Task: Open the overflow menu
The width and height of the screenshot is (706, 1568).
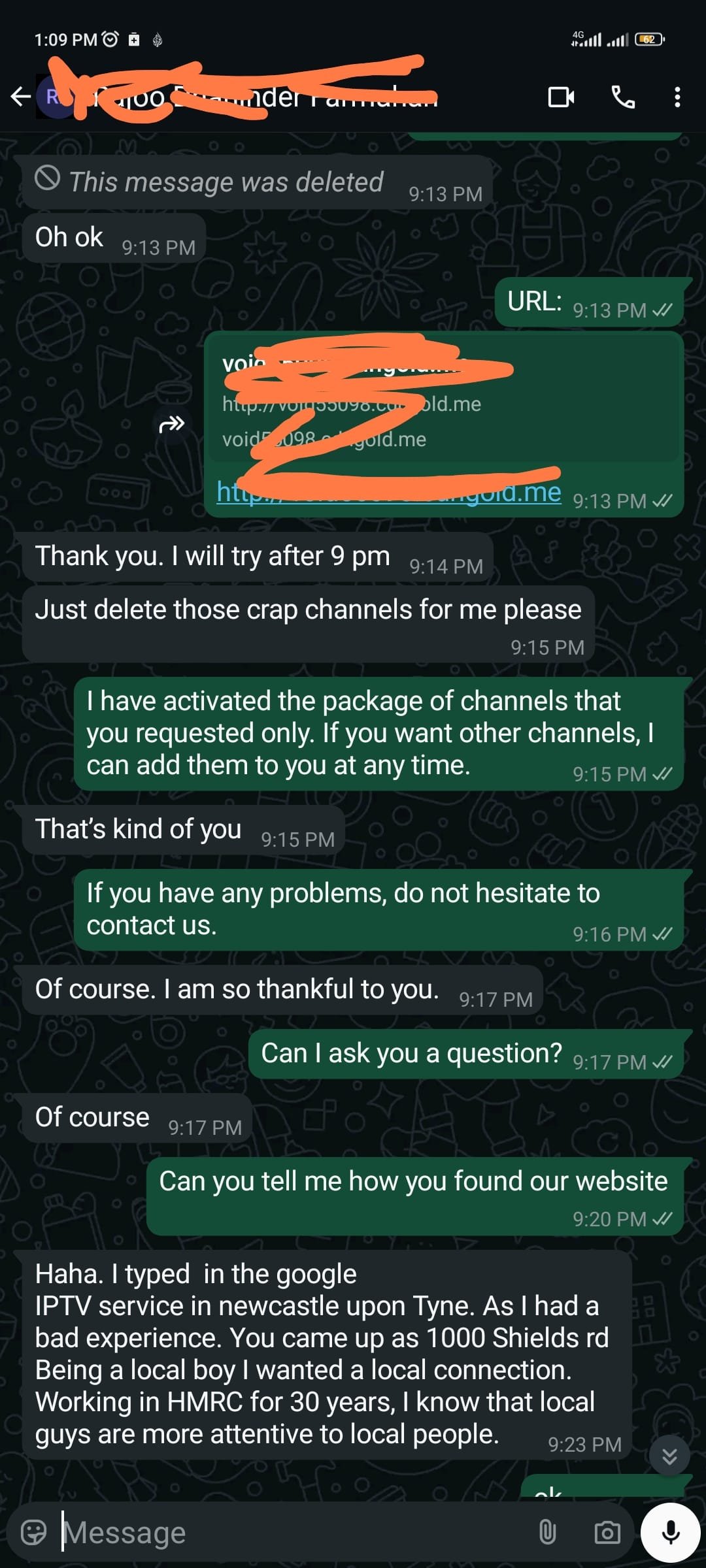Action: click(x=677, y=97)
